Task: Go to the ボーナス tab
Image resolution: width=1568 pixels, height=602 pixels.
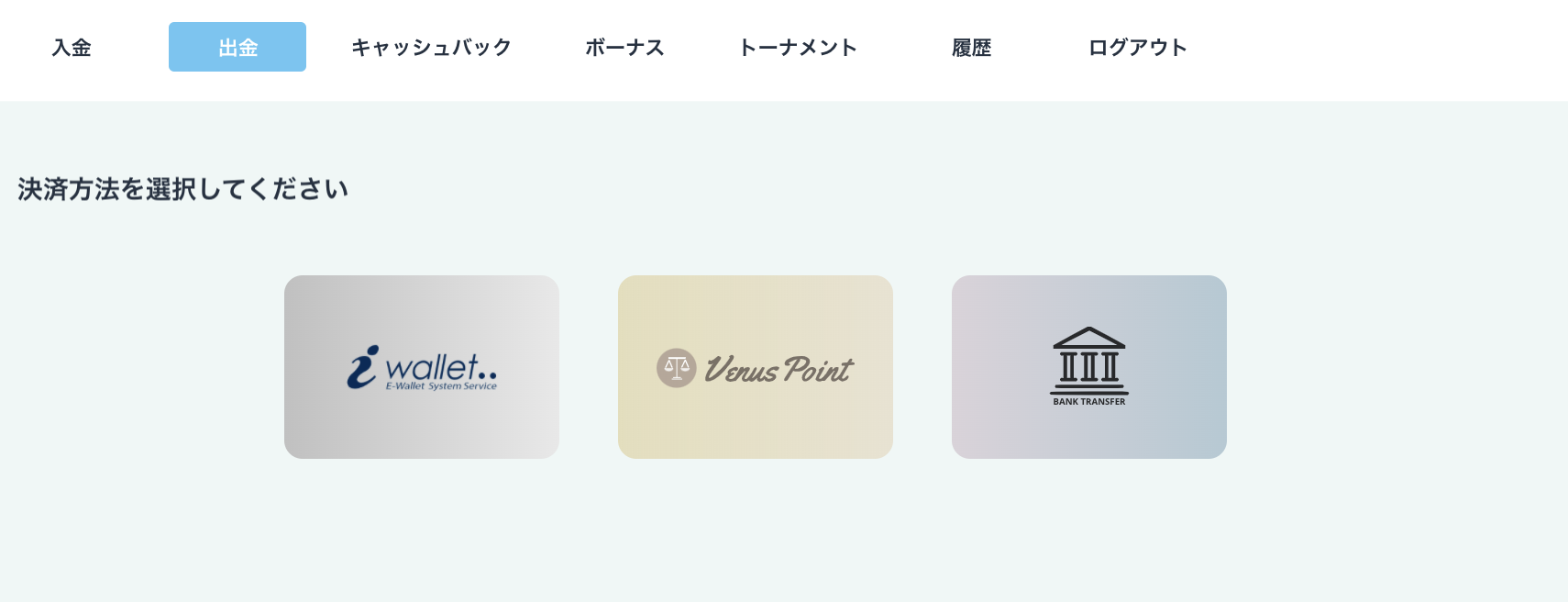Action: click(624, 48)
